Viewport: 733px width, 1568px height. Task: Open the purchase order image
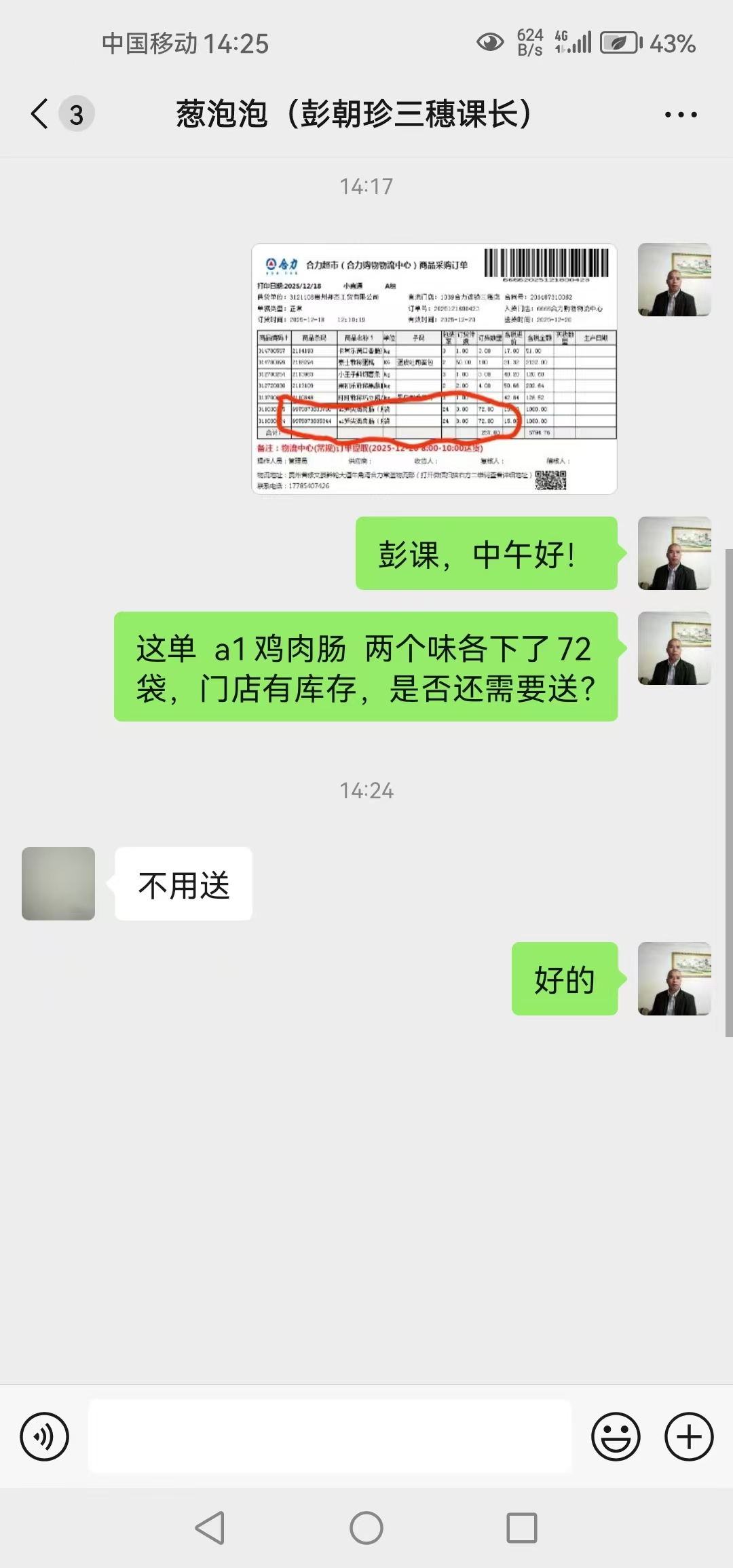(x=434, y=369)
